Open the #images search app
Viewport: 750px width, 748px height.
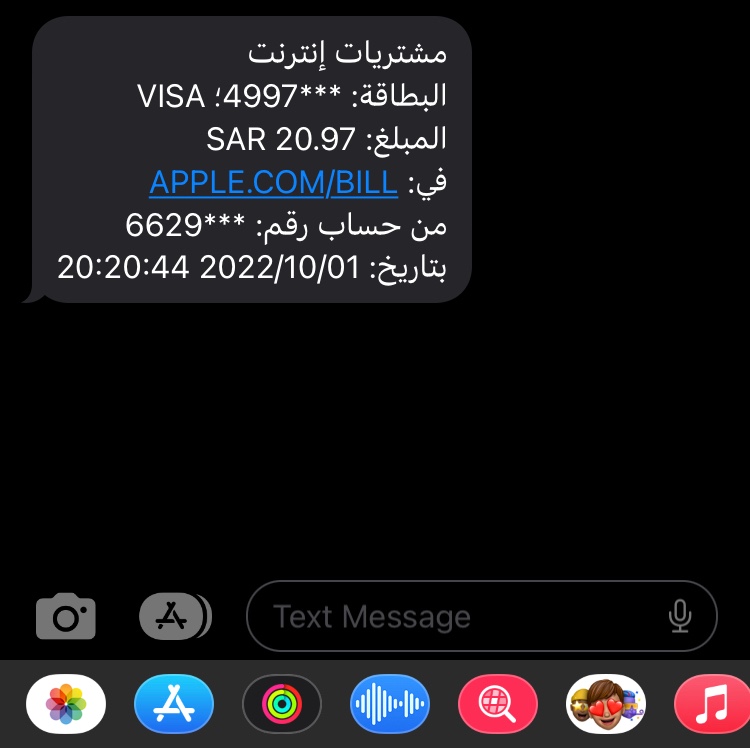click(498, 704)
